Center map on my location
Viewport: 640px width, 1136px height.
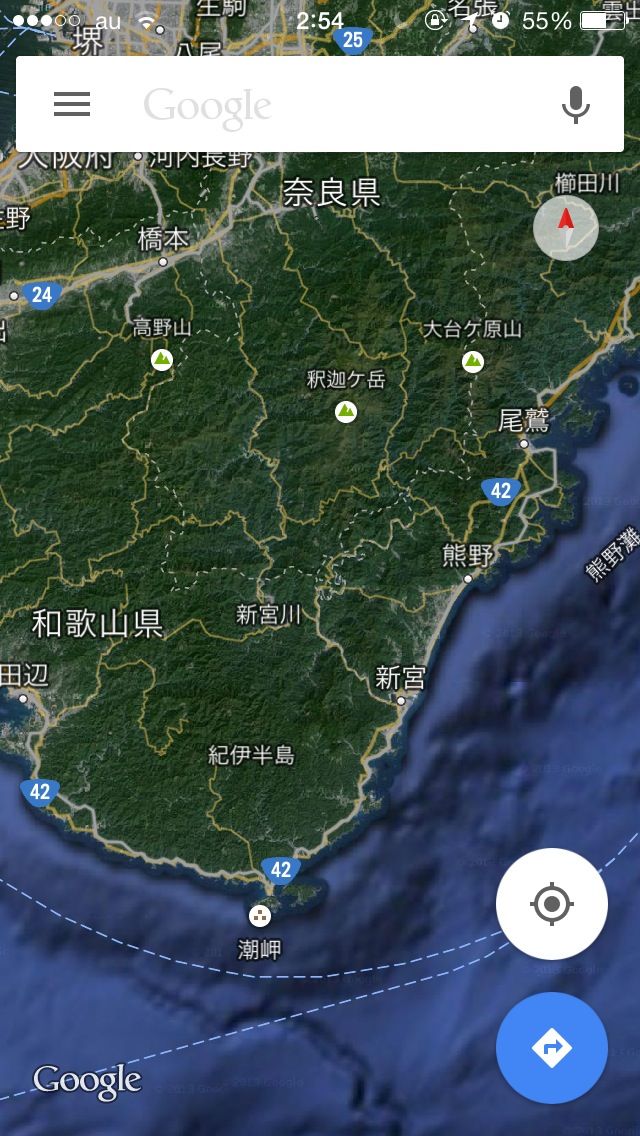(x=552, y=904)
